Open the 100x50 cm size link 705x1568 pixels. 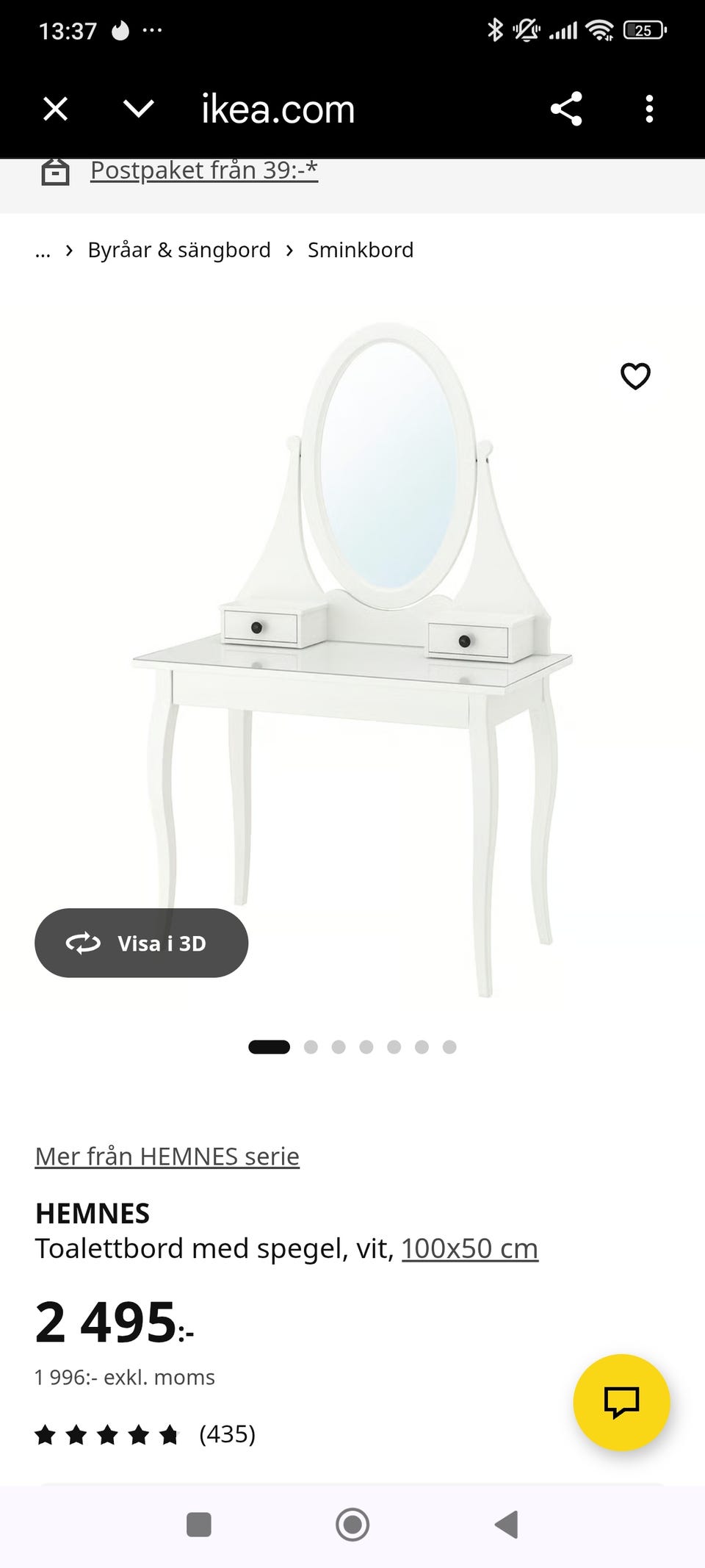click(x=469, y=1248)
